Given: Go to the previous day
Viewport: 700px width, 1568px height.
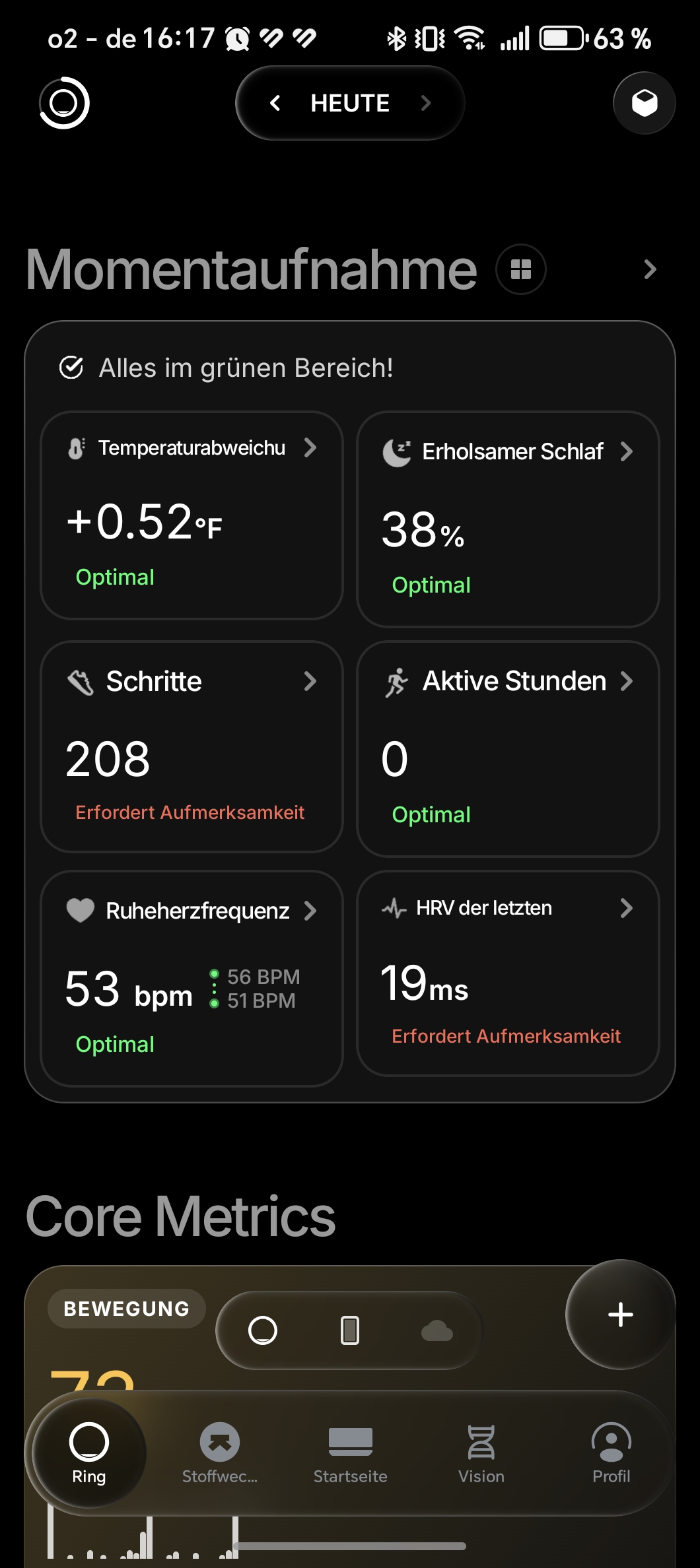Looking at the screenshot, I should click(275, 103).
